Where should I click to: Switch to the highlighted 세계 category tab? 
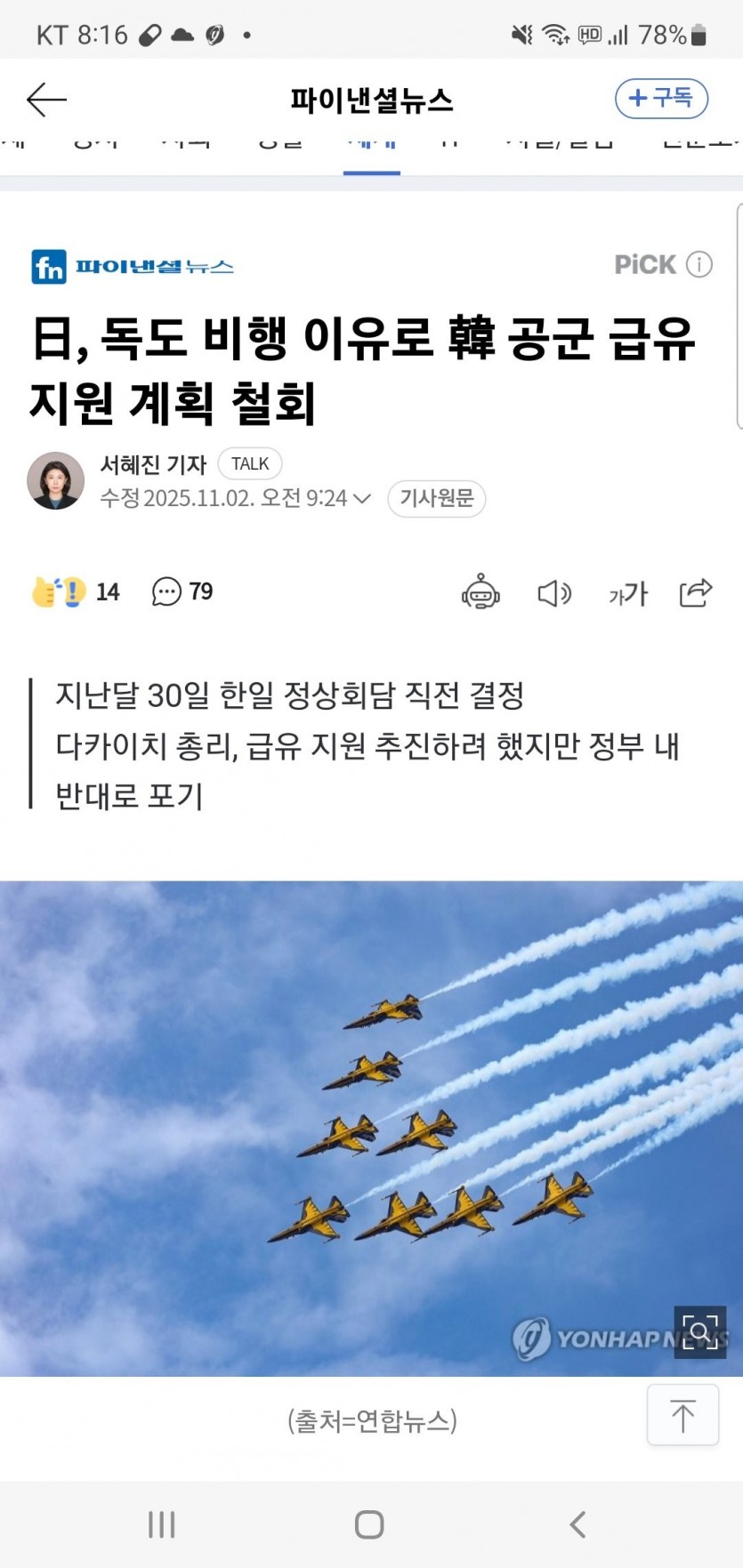click(371, 142)
